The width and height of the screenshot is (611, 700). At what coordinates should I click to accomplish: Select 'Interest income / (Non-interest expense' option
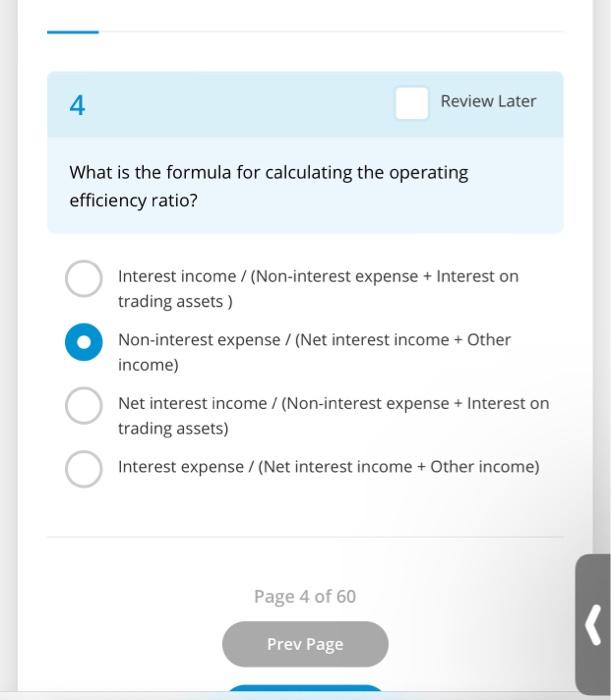(84, 279)
